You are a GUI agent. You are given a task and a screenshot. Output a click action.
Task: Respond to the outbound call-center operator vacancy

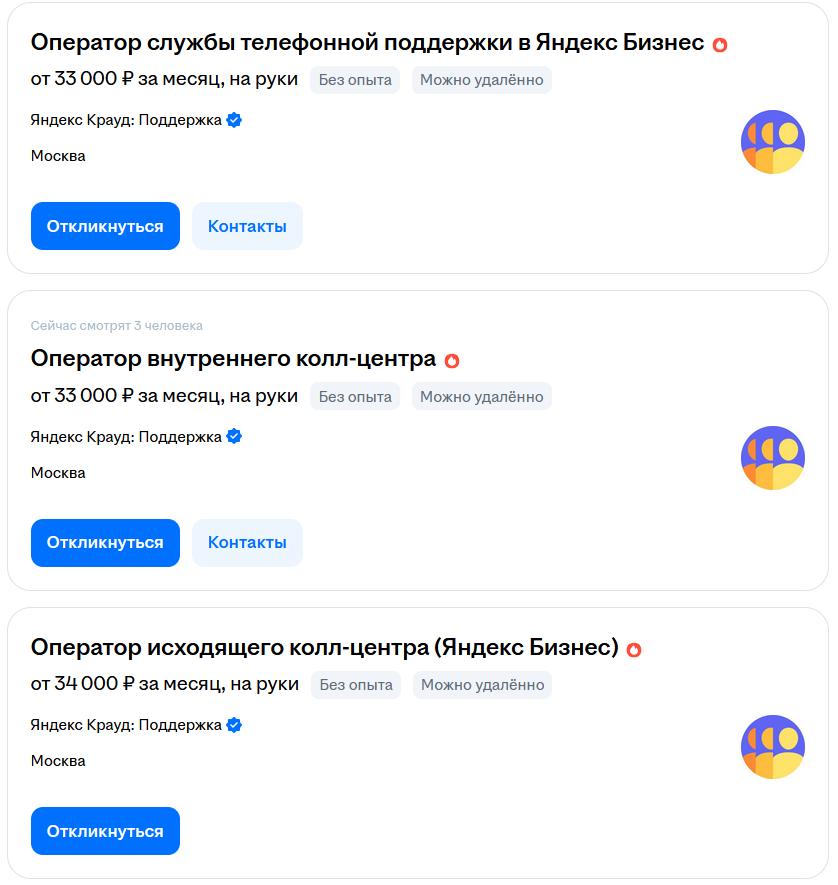pyautogui.click(x=105, y=831)
